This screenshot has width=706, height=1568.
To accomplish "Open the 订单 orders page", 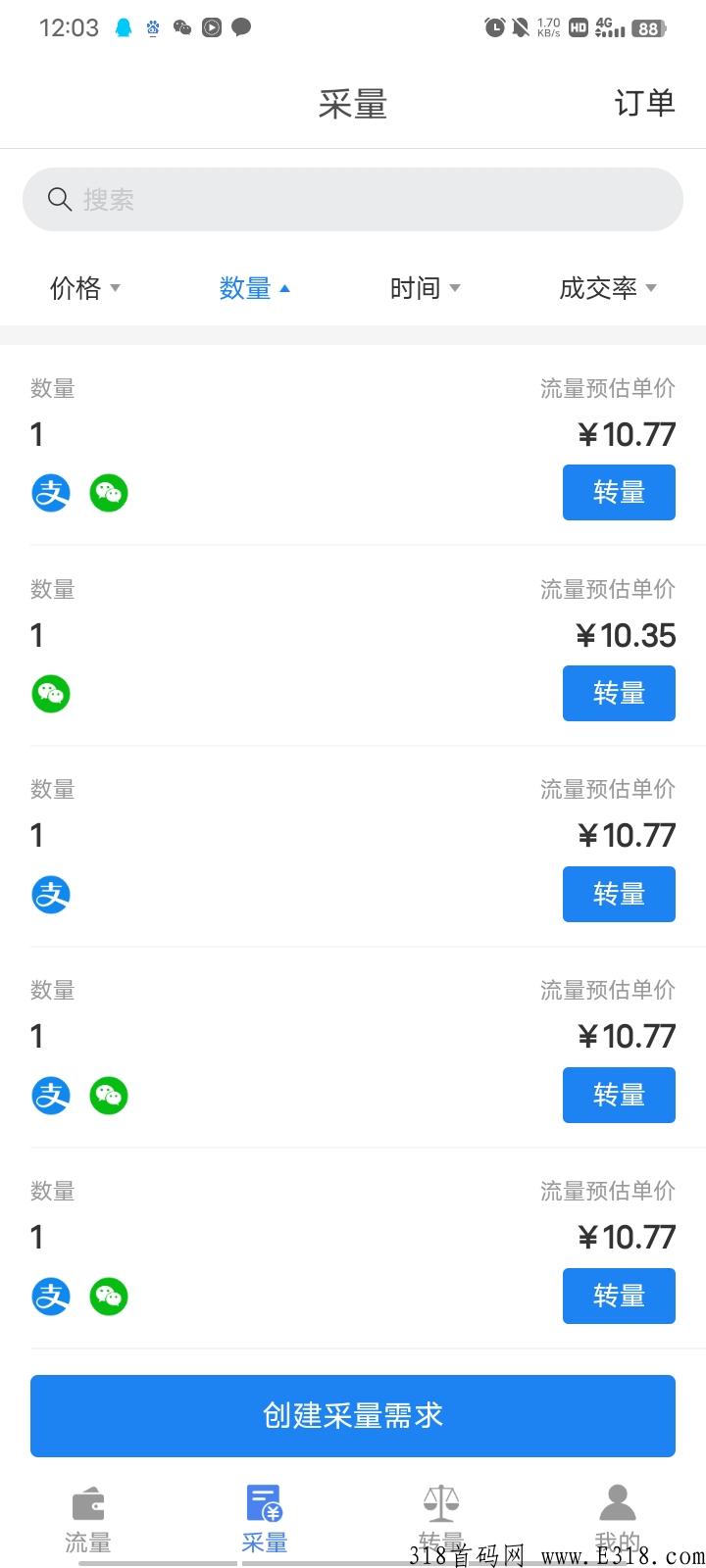I will [644, 103].
